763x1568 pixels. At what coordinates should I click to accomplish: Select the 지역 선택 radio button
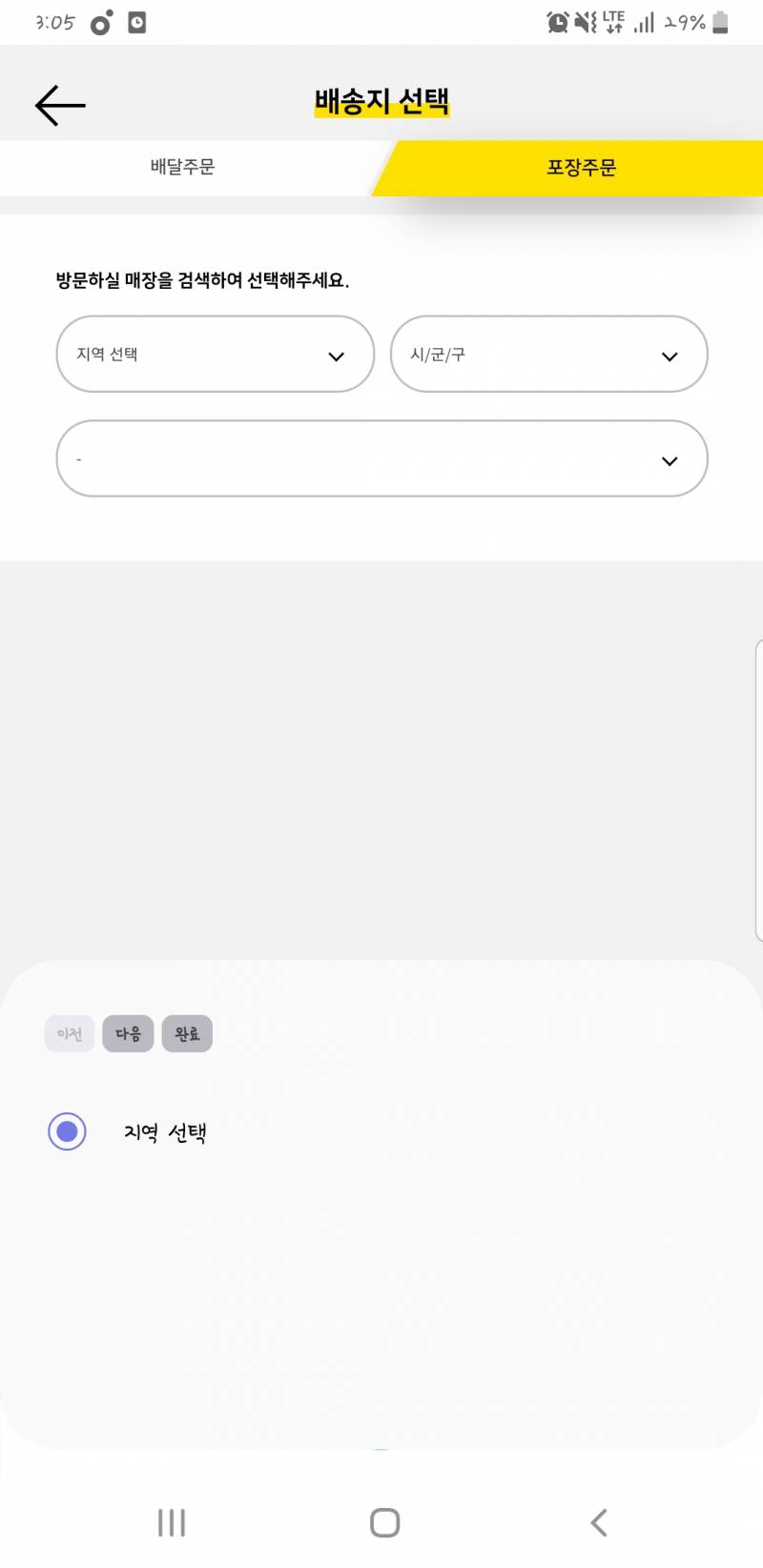coord(67,1131)
